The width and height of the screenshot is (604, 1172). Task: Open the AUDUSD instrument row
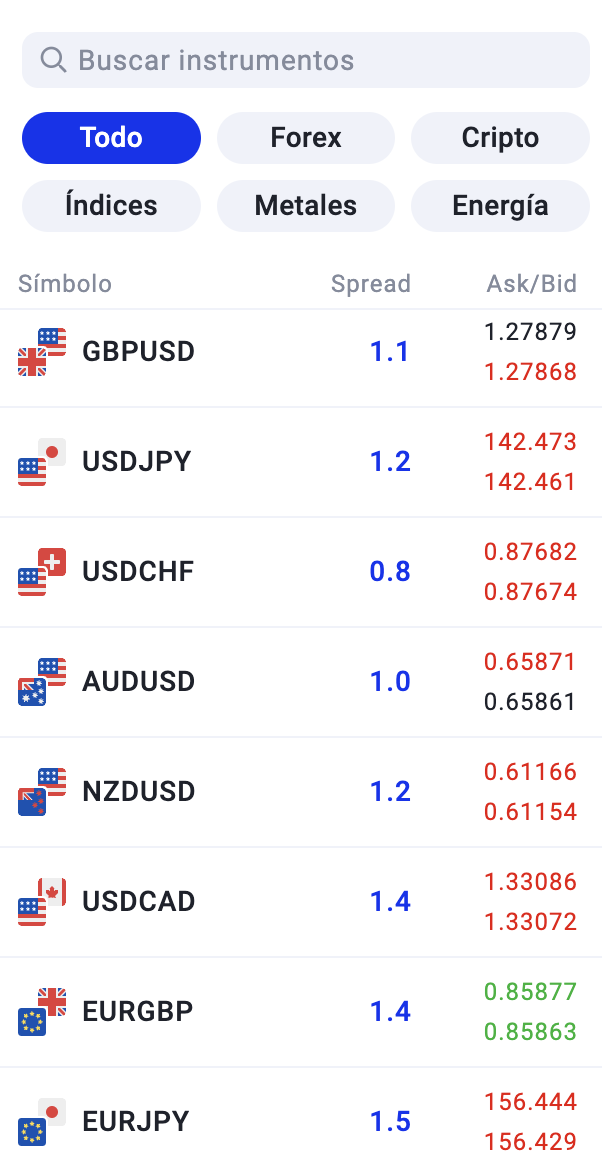(x=302, y=682)
